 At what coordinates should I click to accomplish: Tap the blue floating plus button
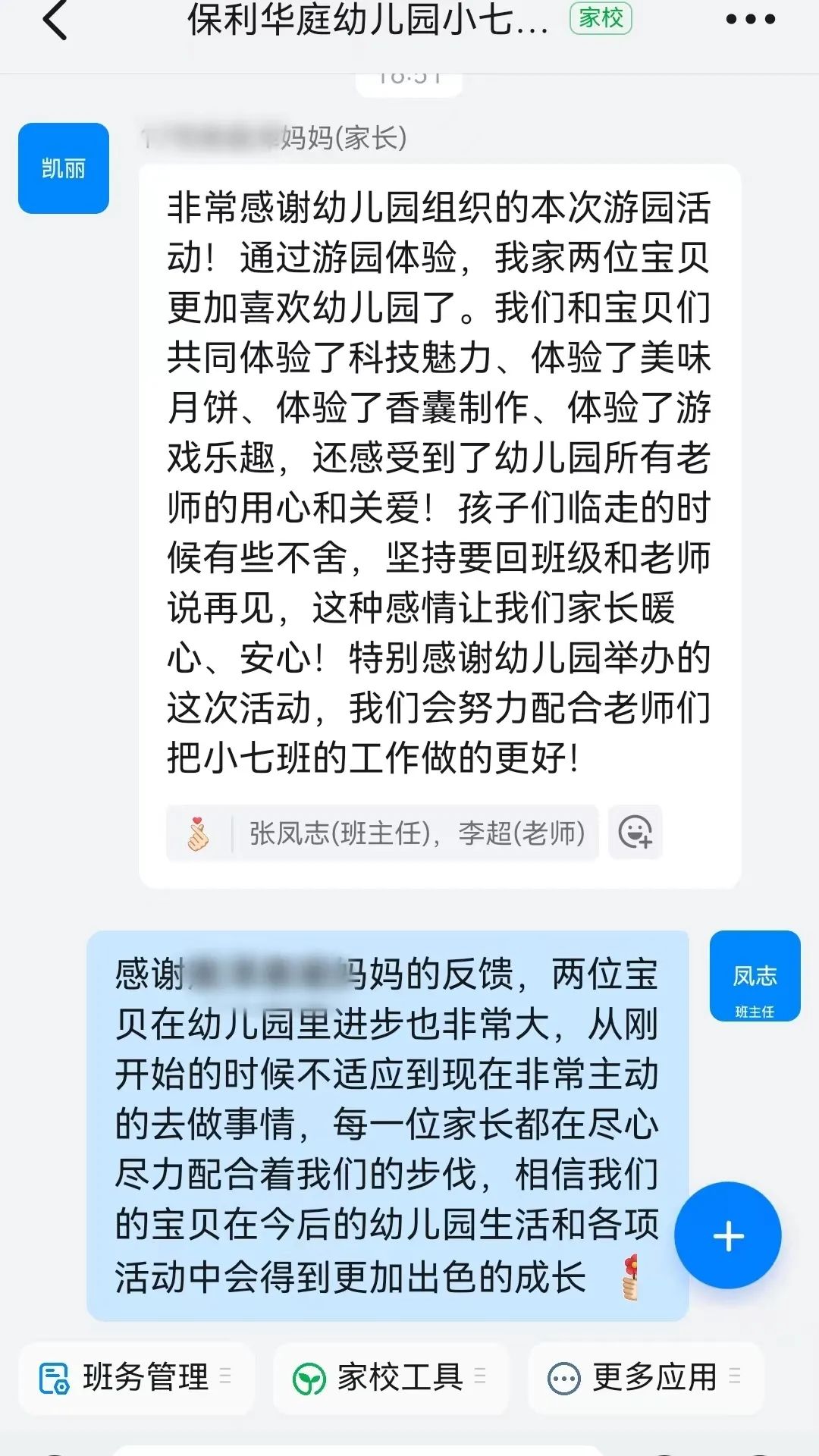coord(728,1236)
